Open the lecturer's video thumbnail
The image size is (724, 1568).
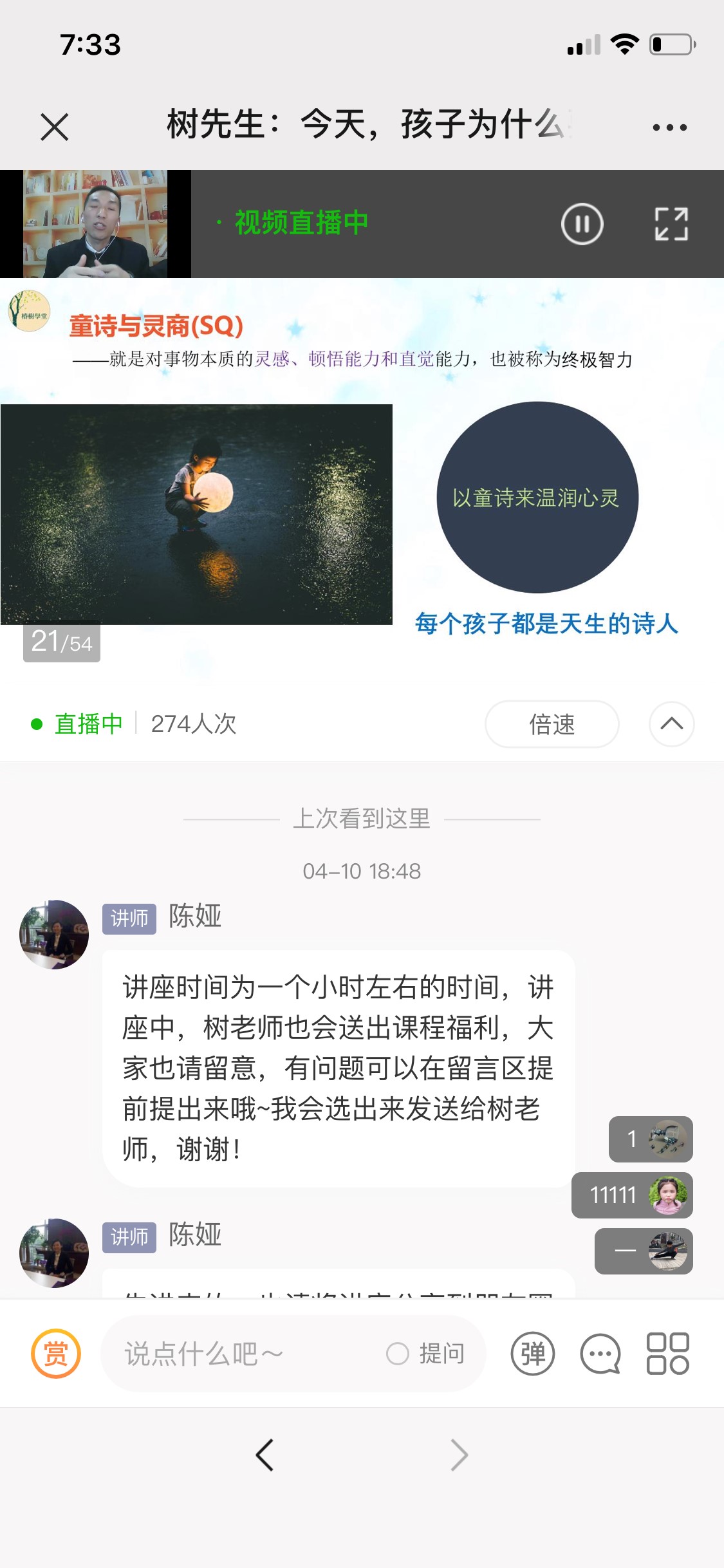click(x=95, y=224)
